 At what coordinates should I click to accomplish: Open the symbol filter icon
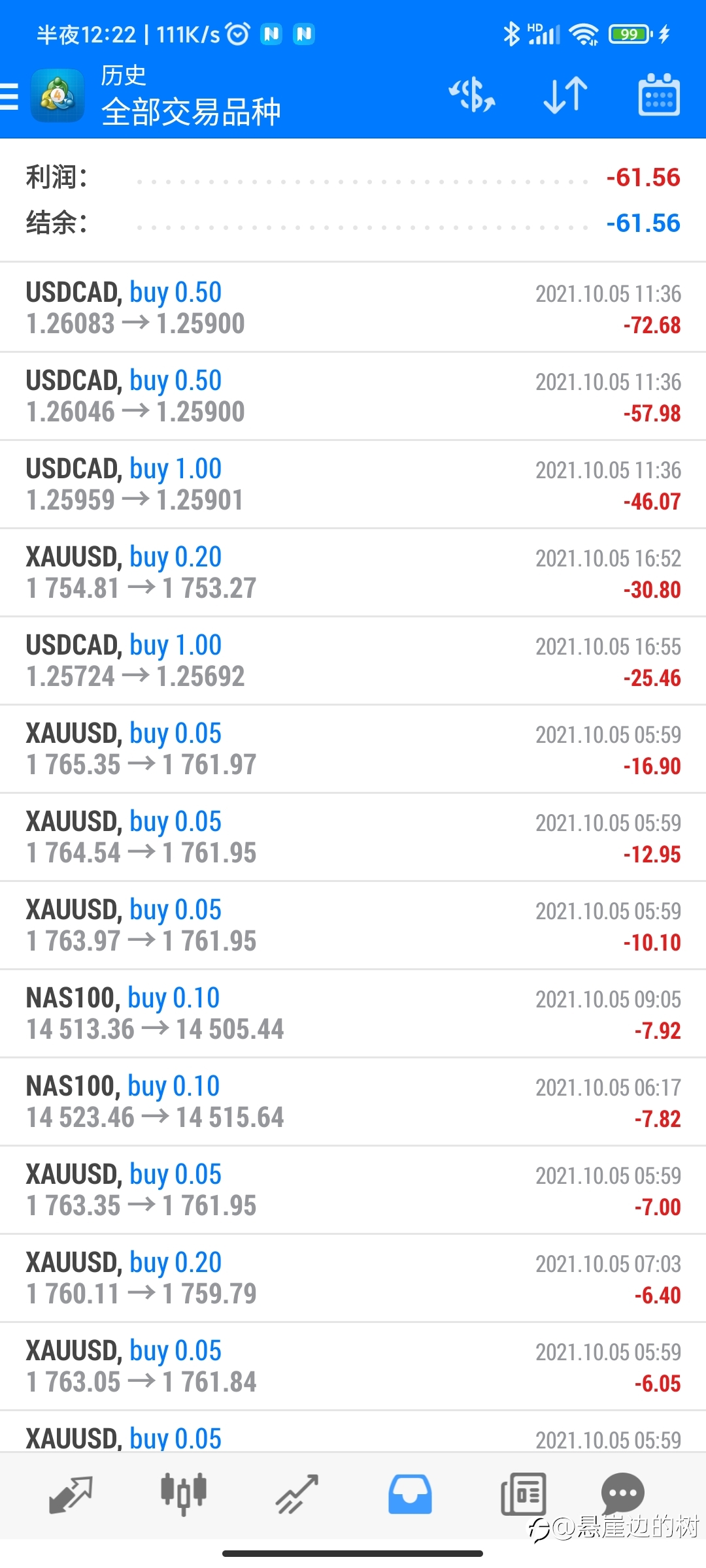pyautogui.click(x=471, y=95)
